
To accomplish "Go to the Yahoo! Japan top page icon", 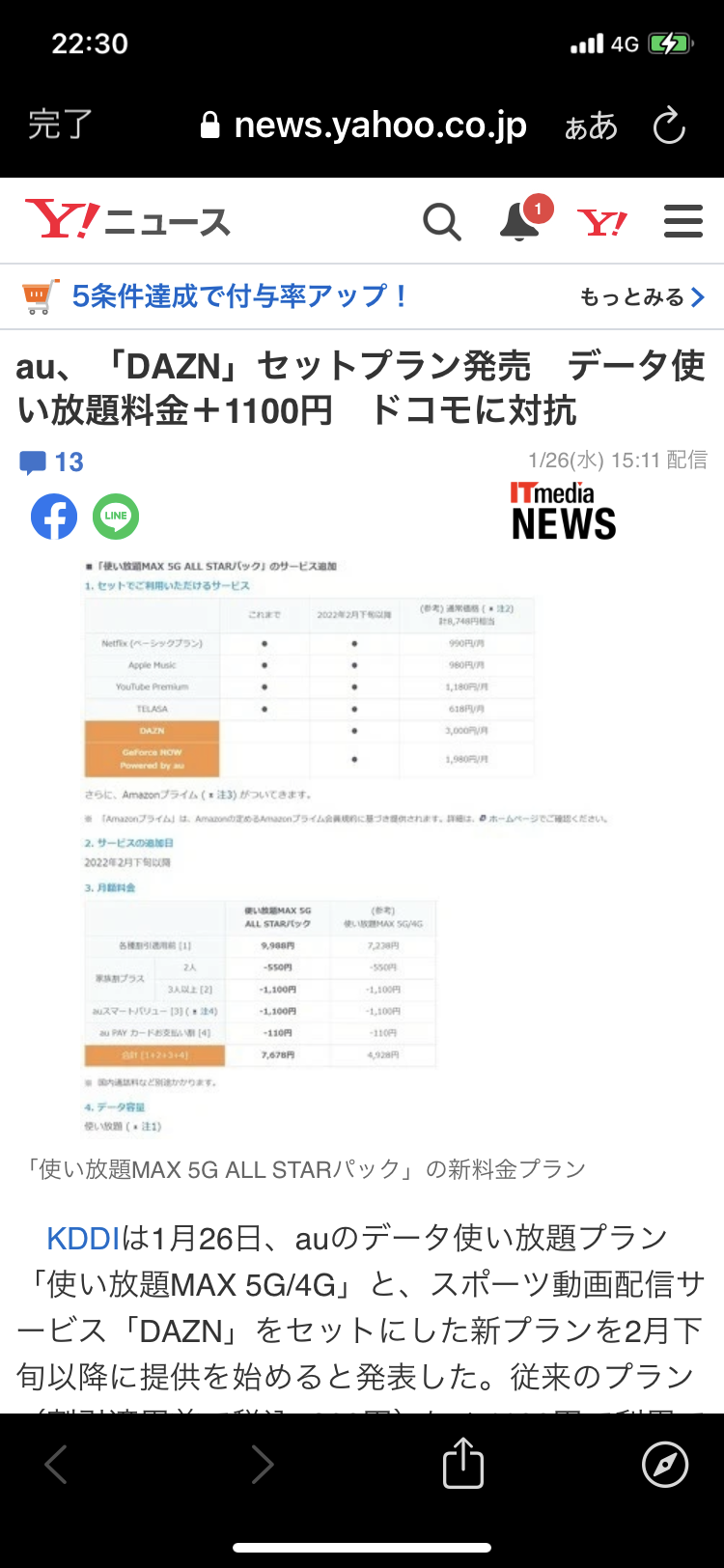I will coord(602,223).
